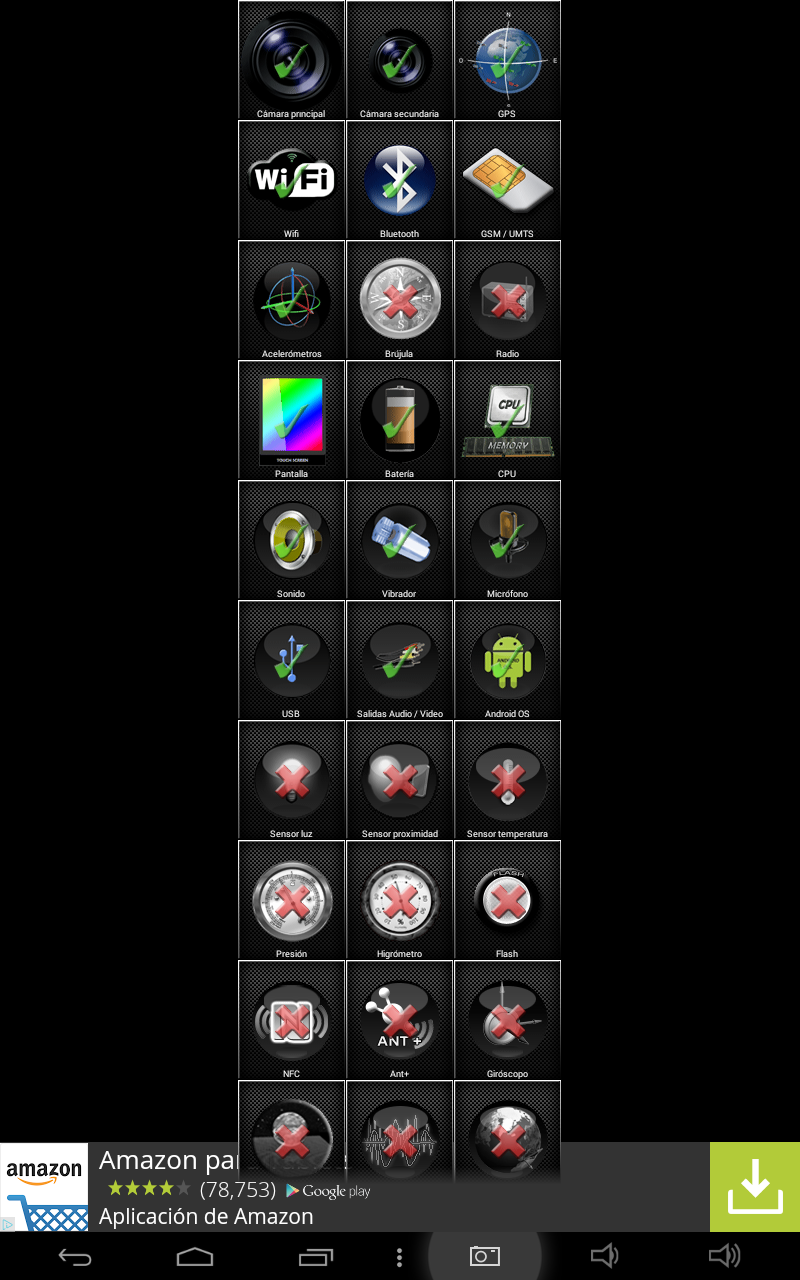The width and height of the screenshot is (800, 1280).
Task: Open the GSM / UMTS tile
Action: pyautogui.click(x=507, y=180)
